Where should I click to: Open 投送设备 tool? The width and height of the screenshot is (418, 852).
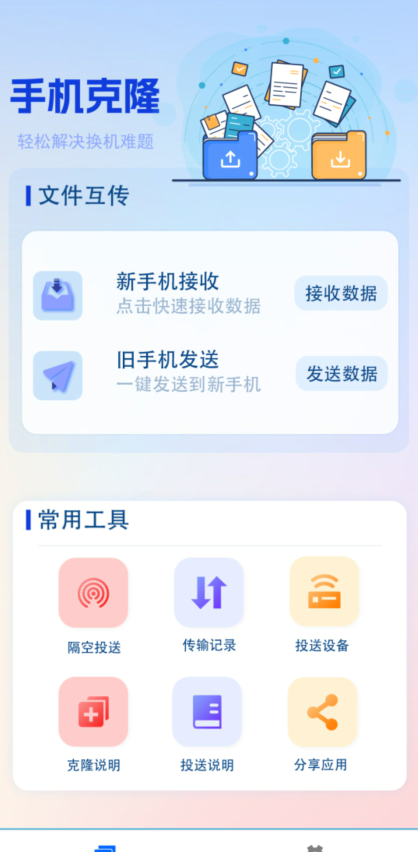pos(324,605)
